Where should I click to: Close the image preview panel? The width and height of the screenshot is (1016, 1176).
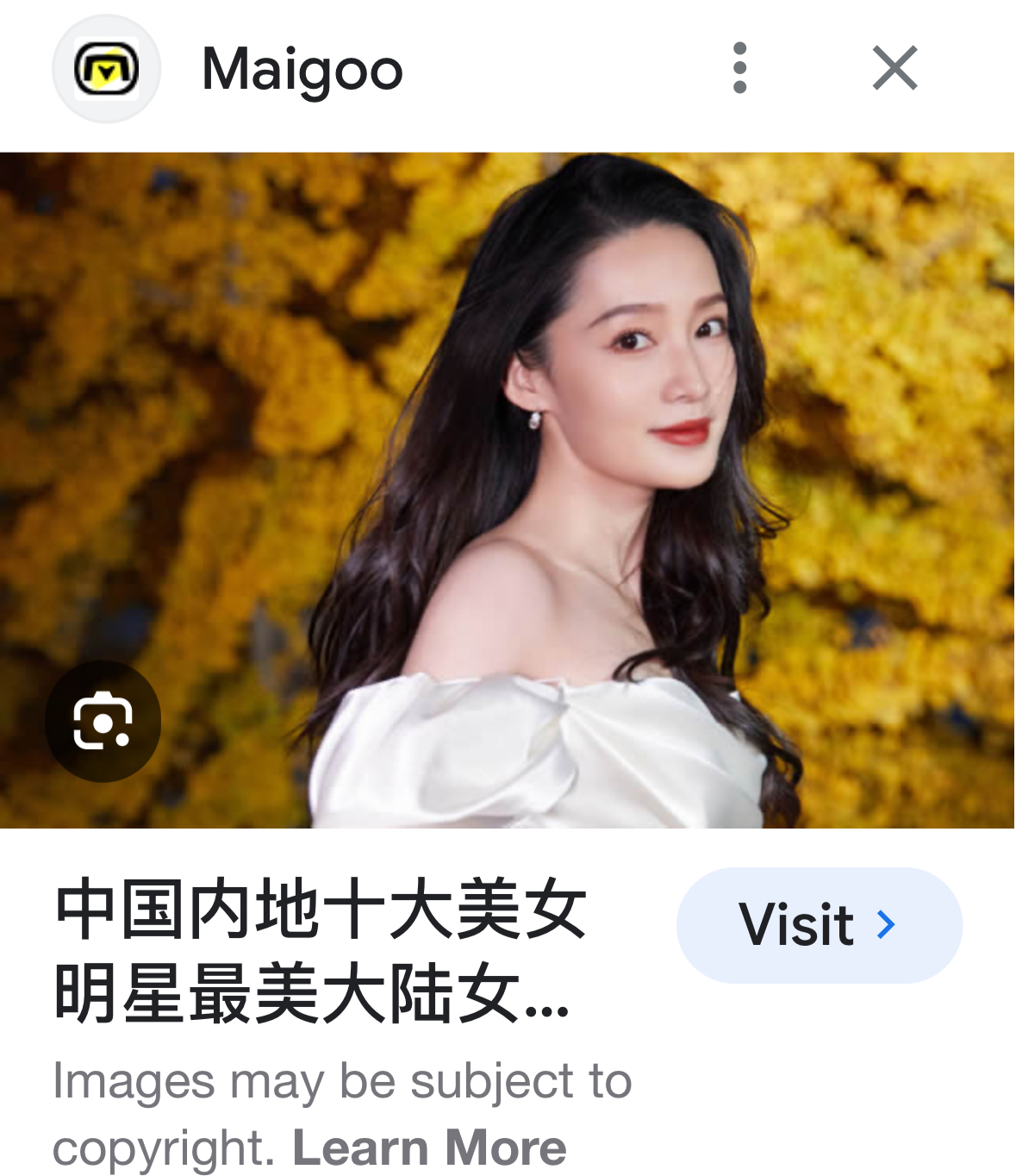click(894, 68)
